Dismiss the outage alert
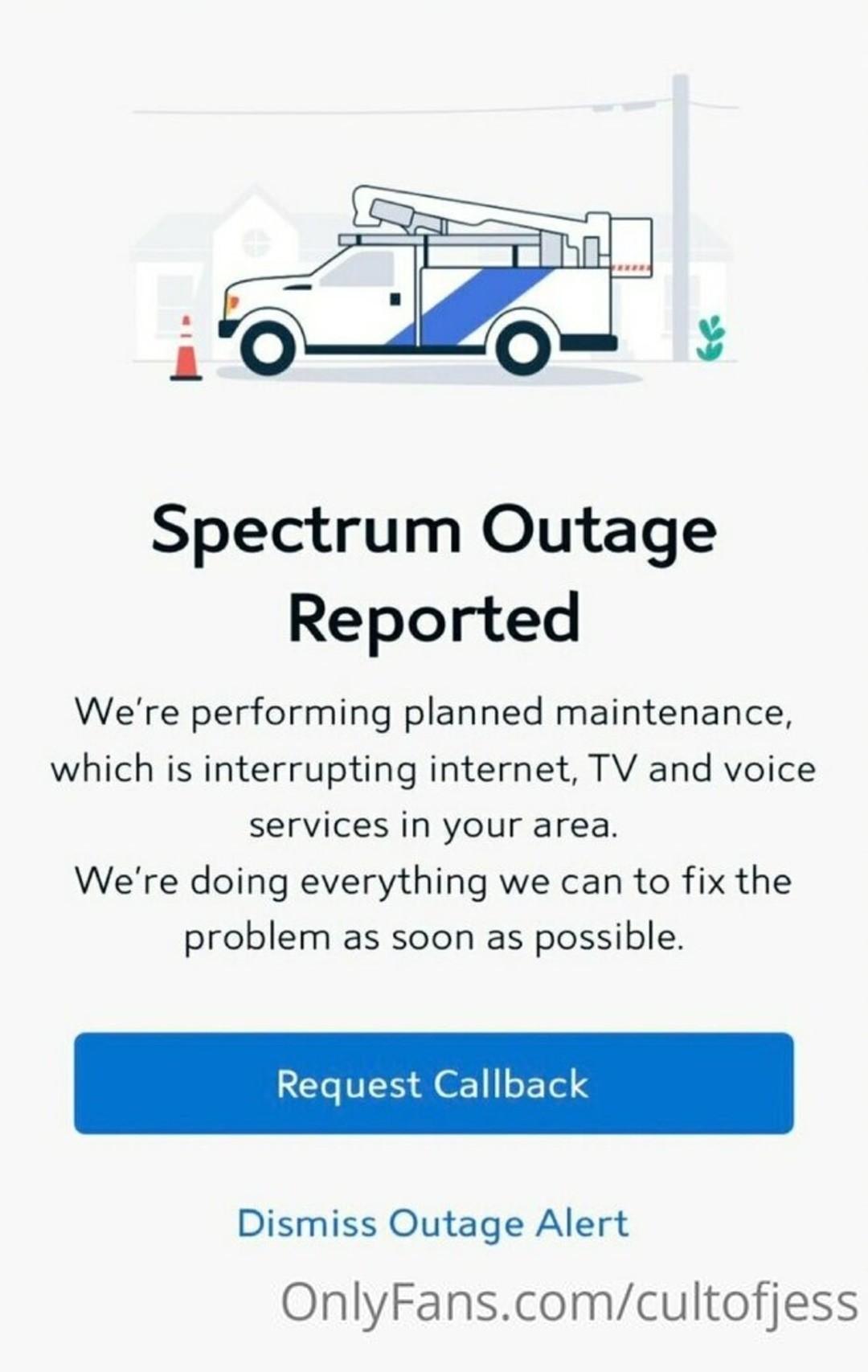The width and height of the screenshot is (868, 1372). (432, 1223)
